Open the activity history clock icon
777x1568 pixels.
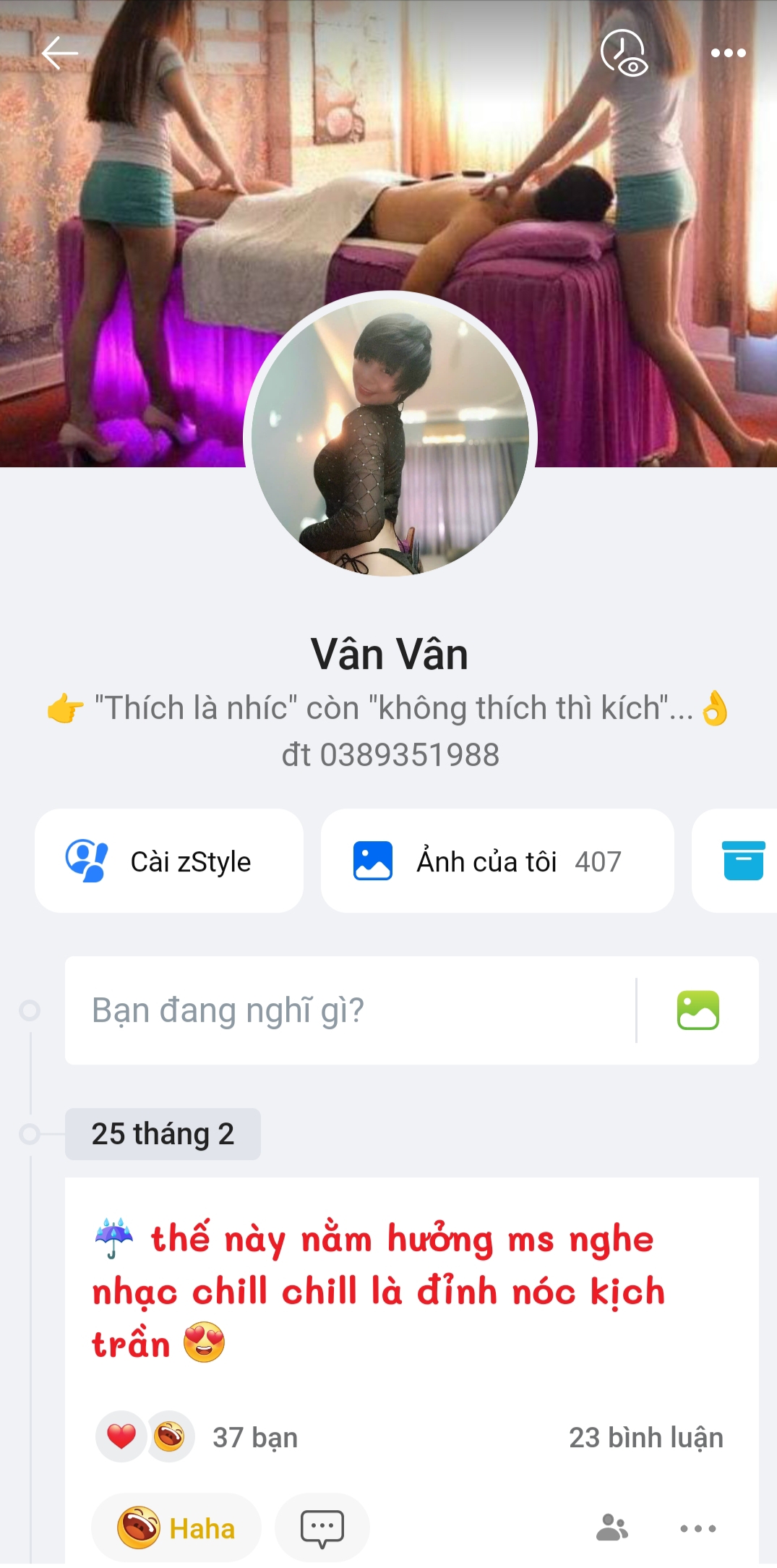(x=623, y=53)
